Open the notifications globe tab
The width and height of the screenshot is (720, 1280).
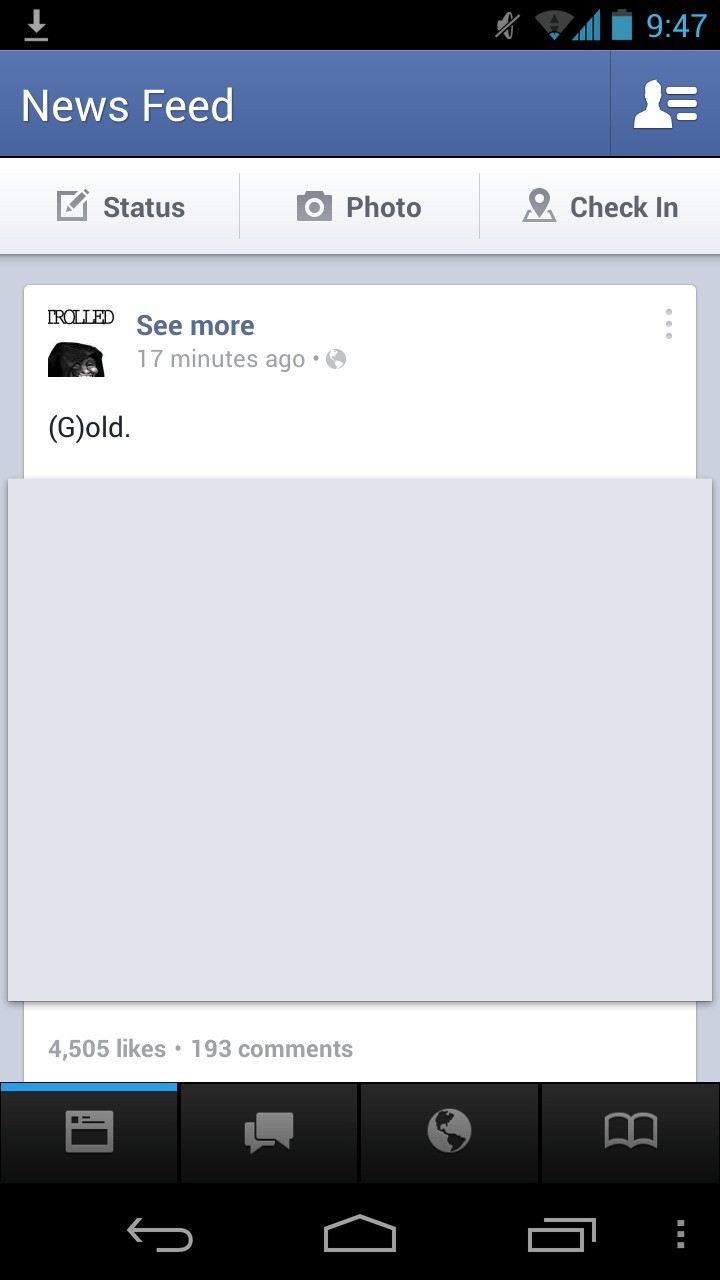click(449, 1132)
